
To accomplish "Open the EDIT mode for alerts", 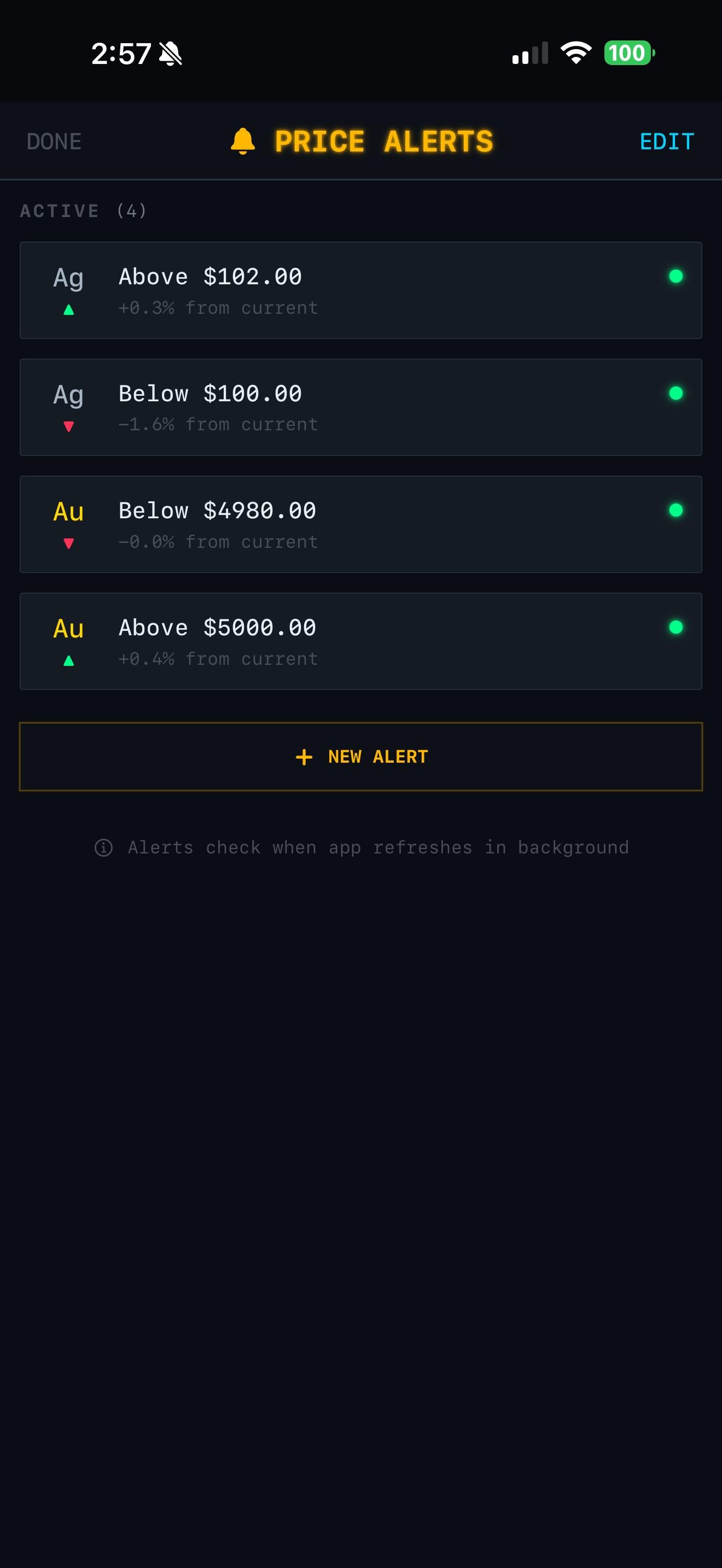I will [x=666, y=141].
